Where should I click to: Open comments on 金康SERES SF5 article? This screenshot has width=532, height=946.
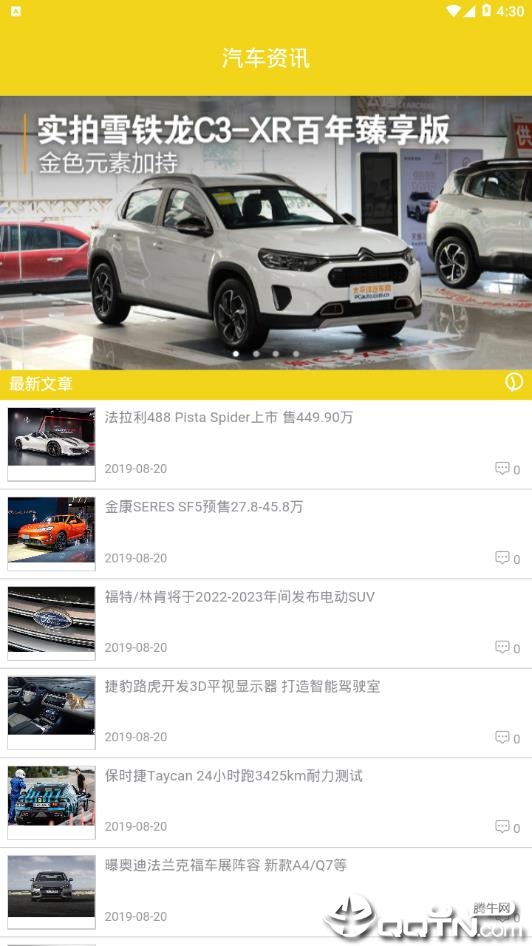click(507, 558)
